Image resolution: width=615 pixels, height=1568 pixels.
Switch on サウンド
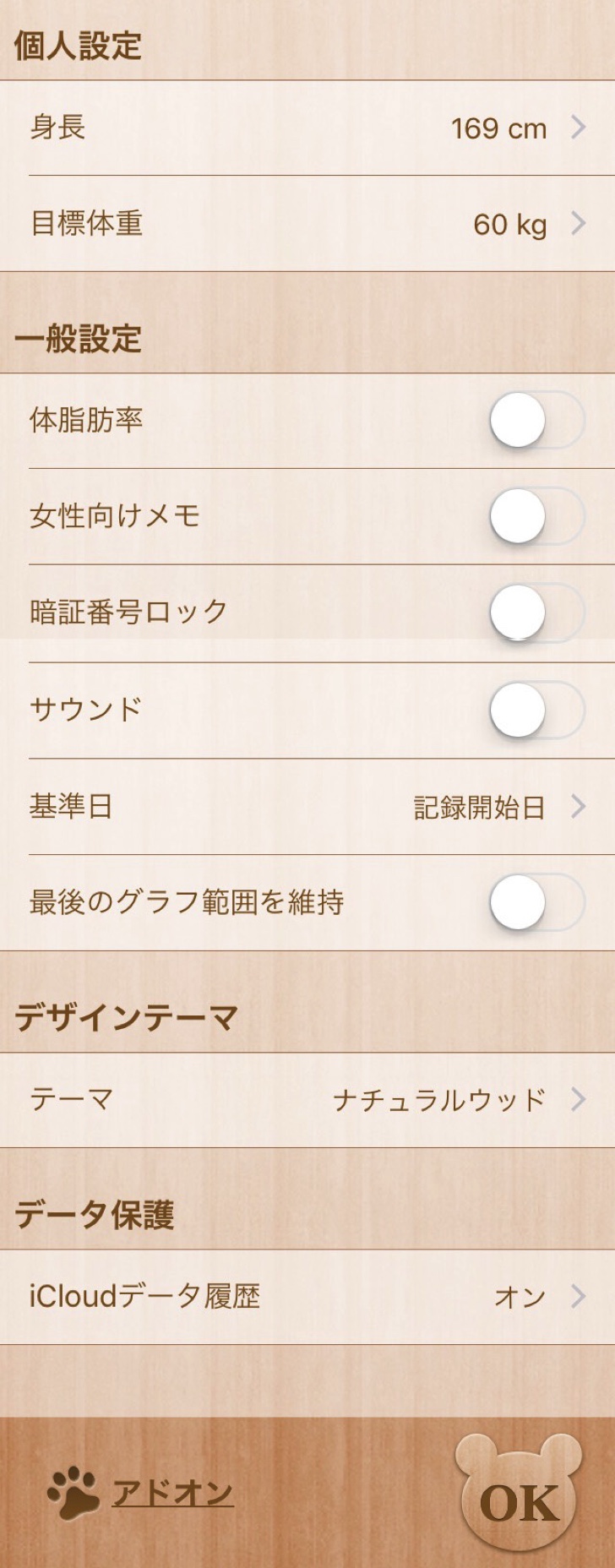[x=536, y=710]
